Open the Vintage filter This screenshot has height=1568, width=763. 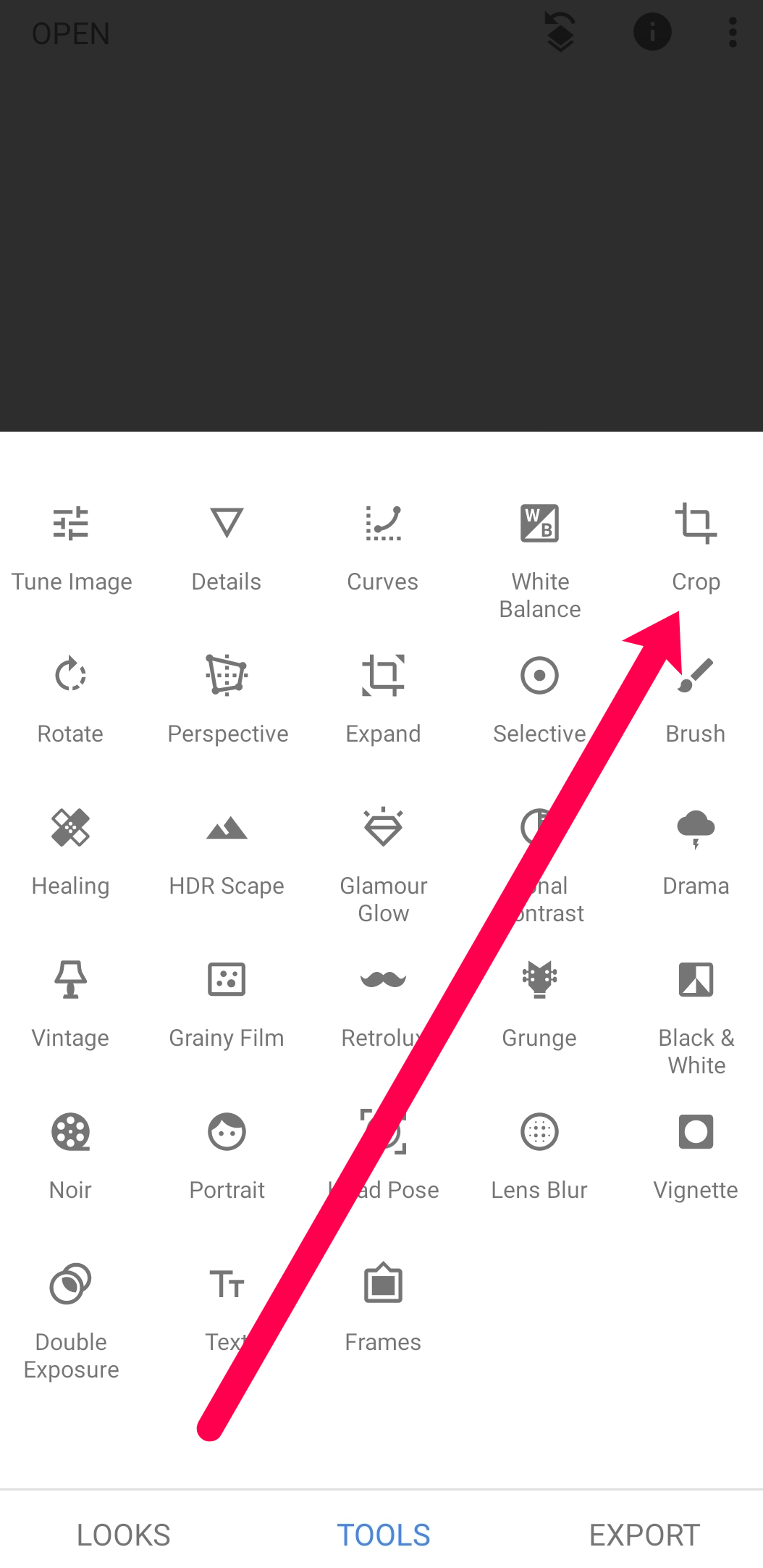pos(71,999)
